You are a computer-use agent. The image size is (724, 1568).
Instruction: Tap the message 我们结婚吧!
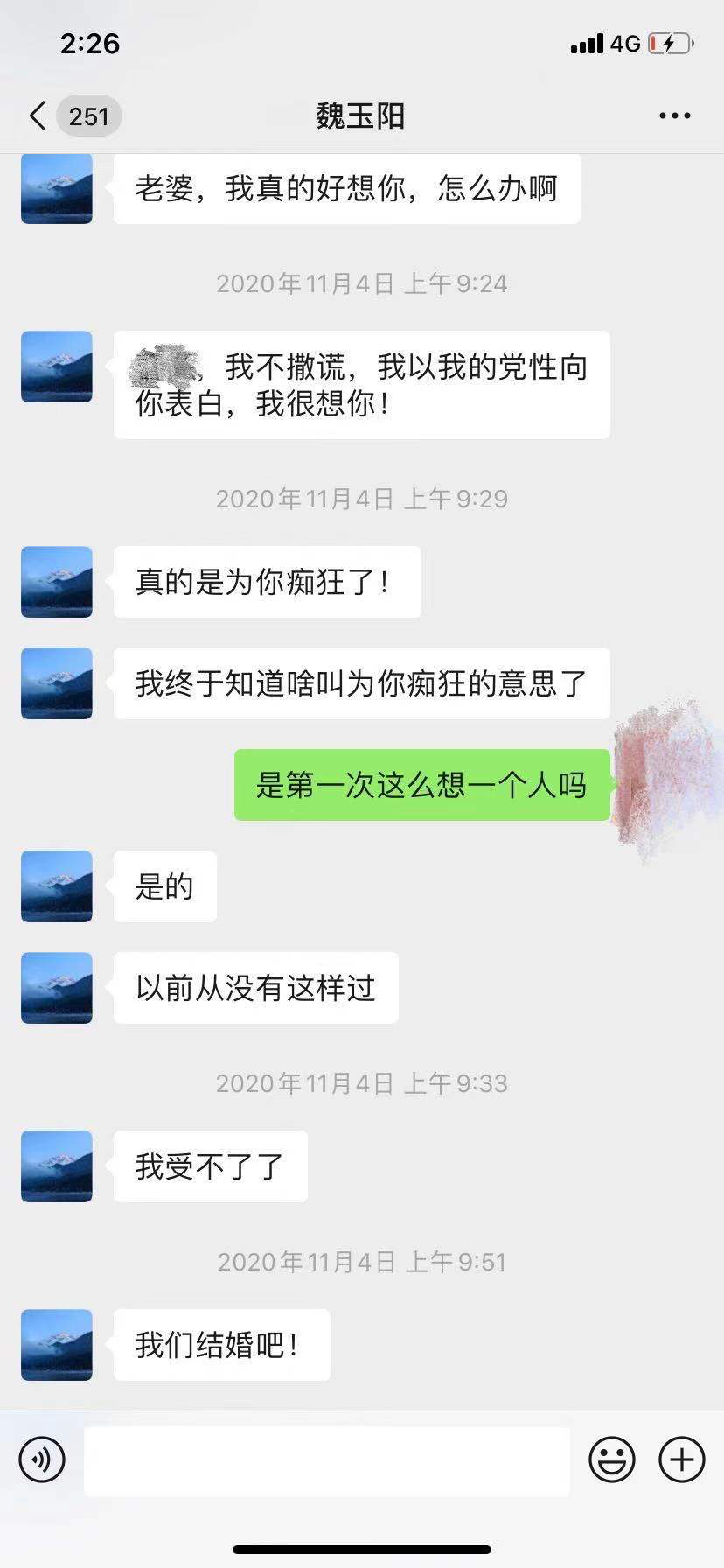tap(220, 1346)
